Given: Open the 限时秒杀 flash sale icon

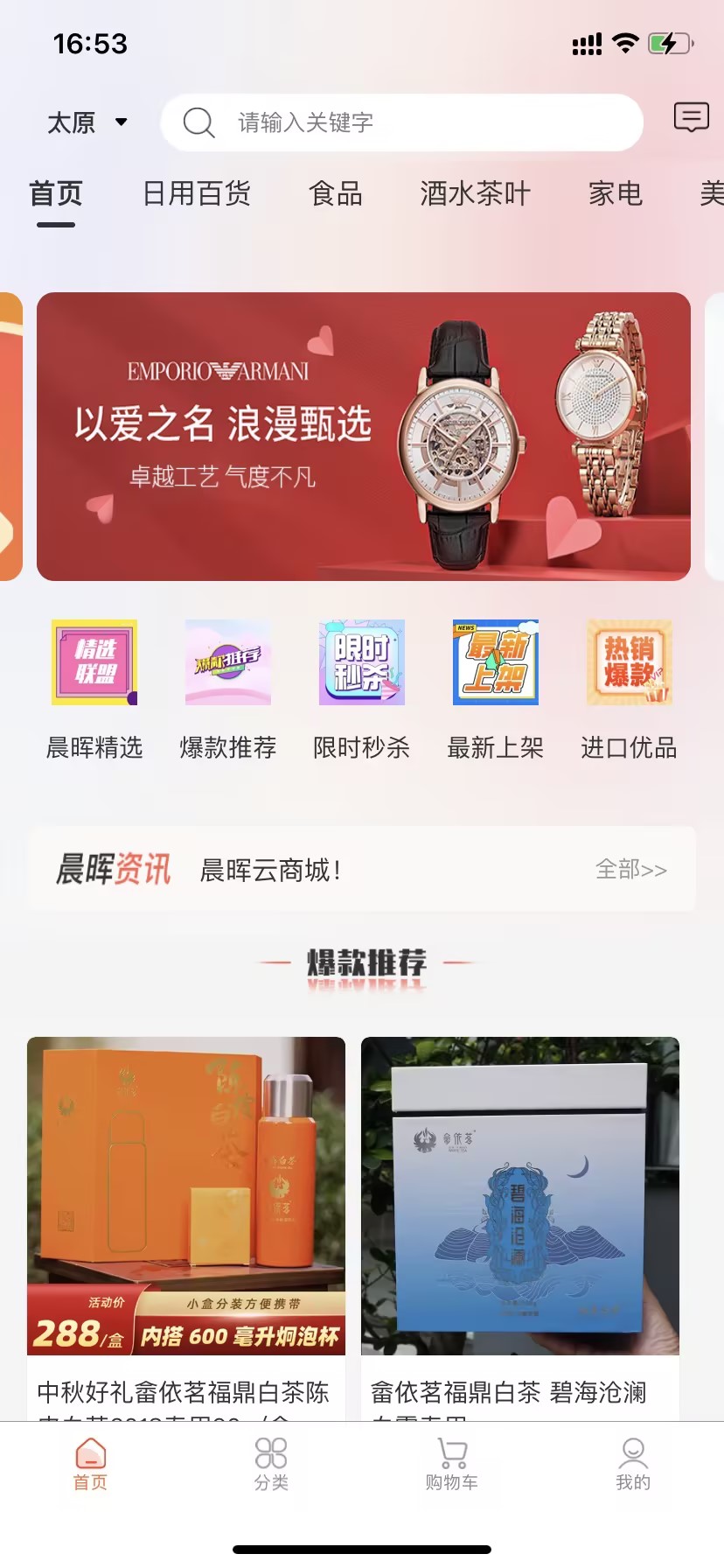Looking at the screenshot, I should [361, 662].
